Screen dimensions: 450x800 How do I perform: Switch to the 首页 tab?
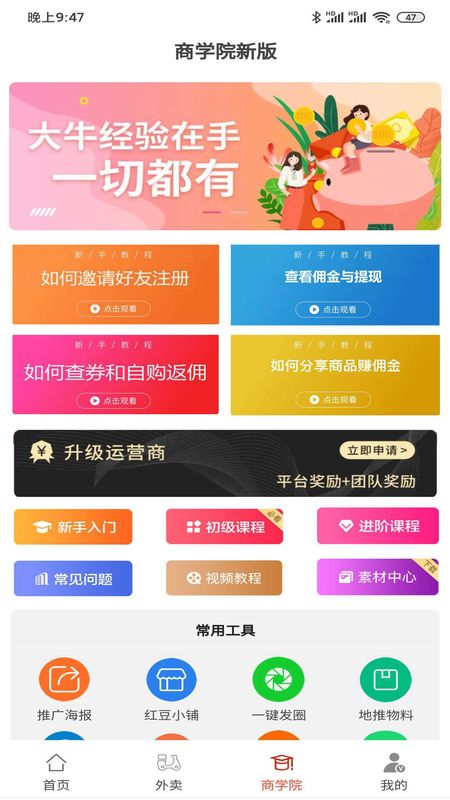tap(56, 771)
